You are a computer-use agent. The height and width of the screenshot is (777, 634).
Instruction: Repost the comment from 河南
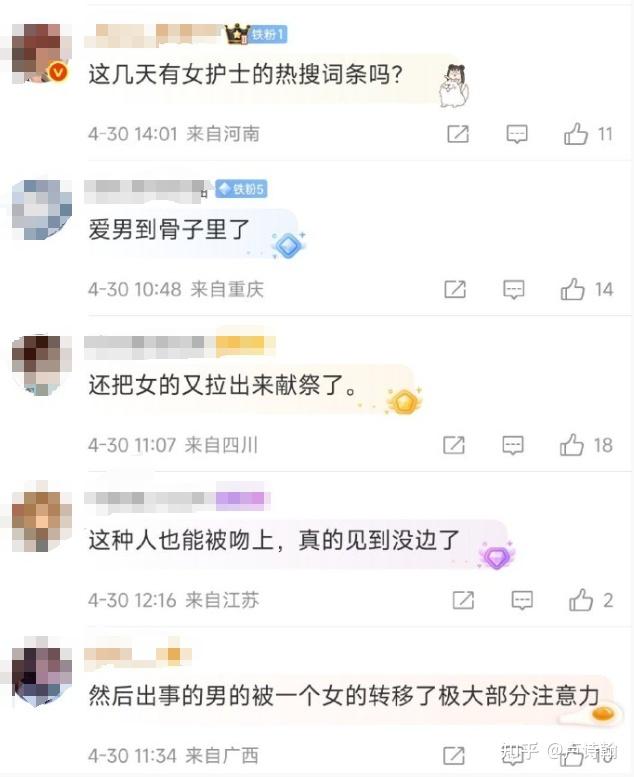[458, 134]
